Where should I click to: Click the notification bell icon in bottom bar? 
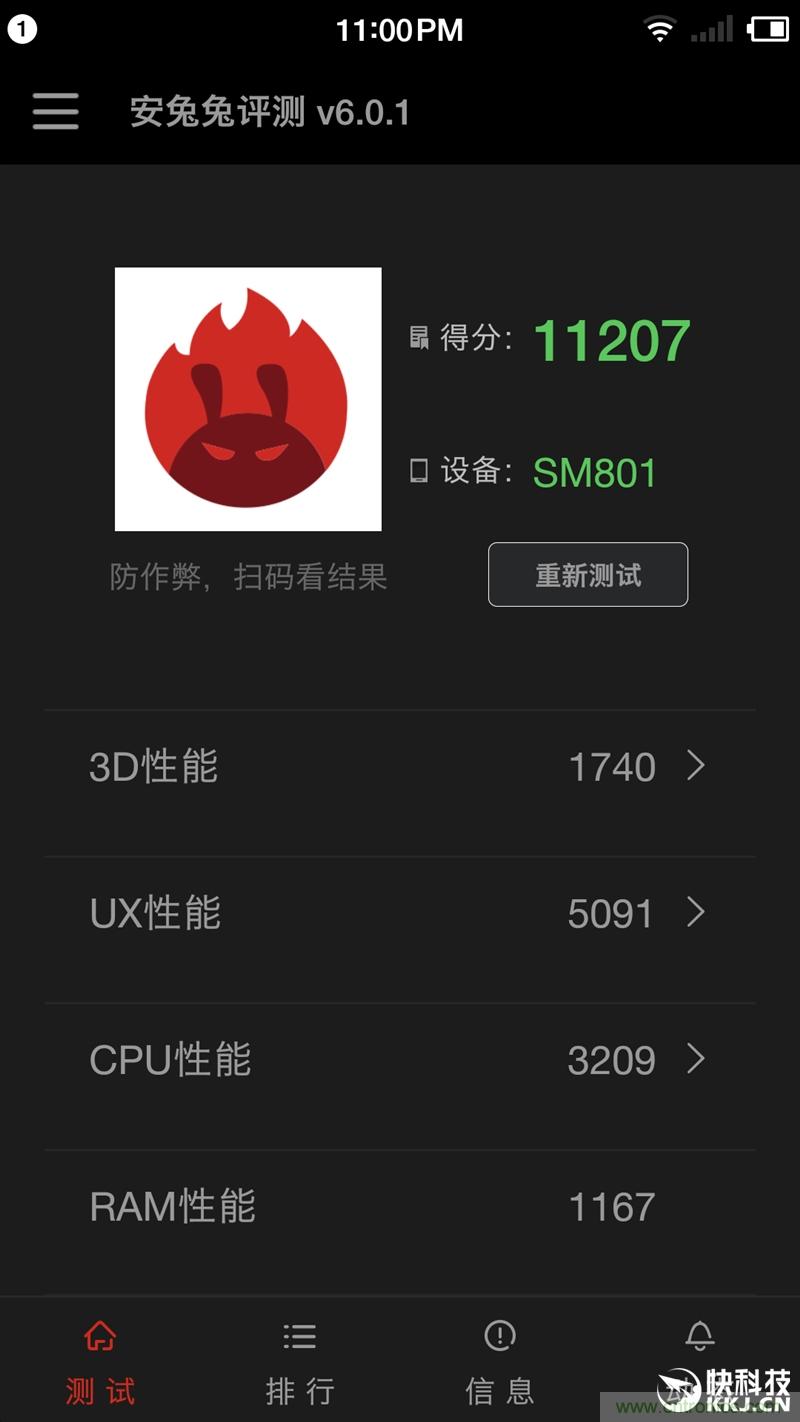point(699,1335)
